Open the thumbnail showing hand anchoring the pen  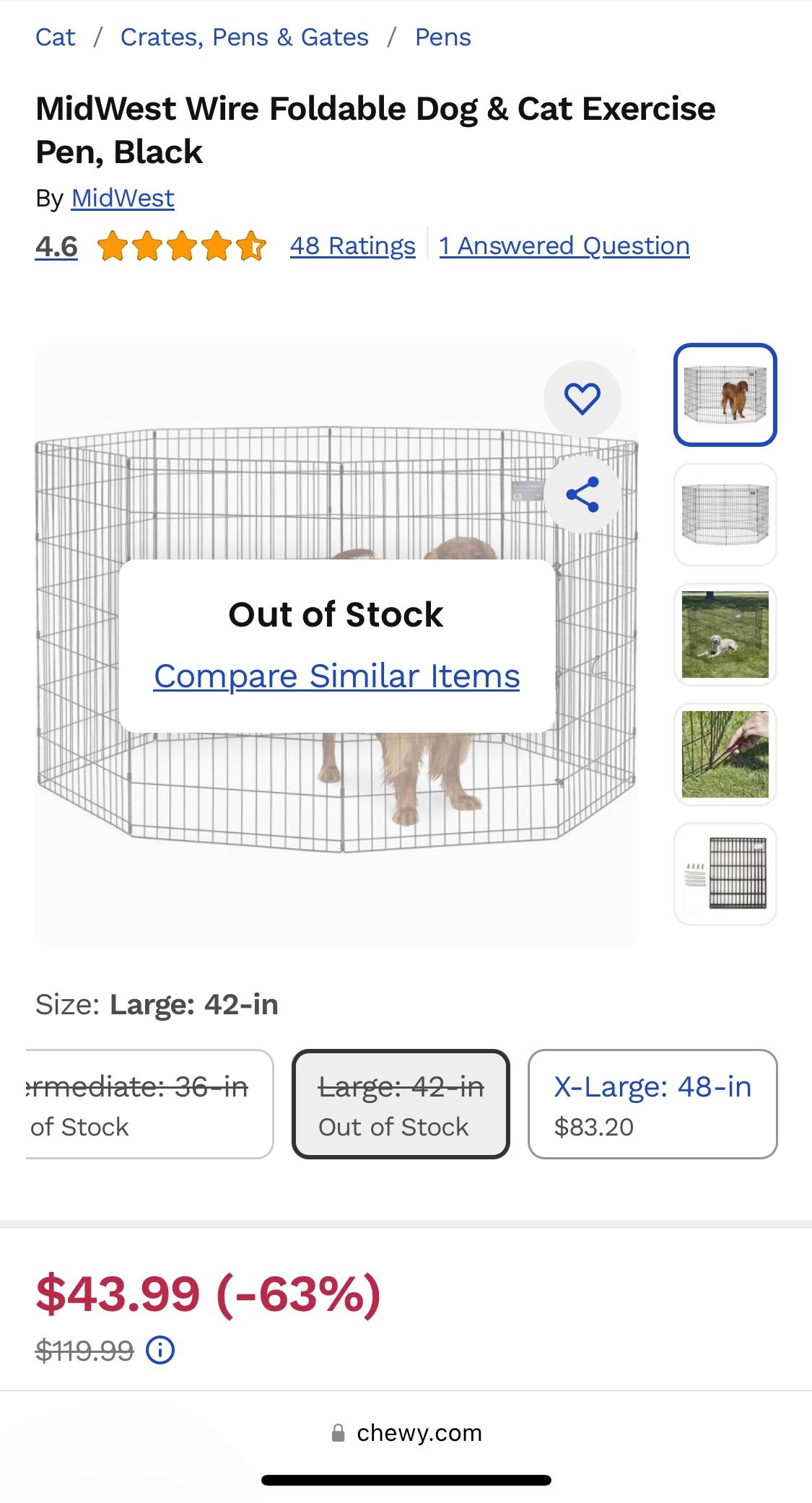click(725, 754)
